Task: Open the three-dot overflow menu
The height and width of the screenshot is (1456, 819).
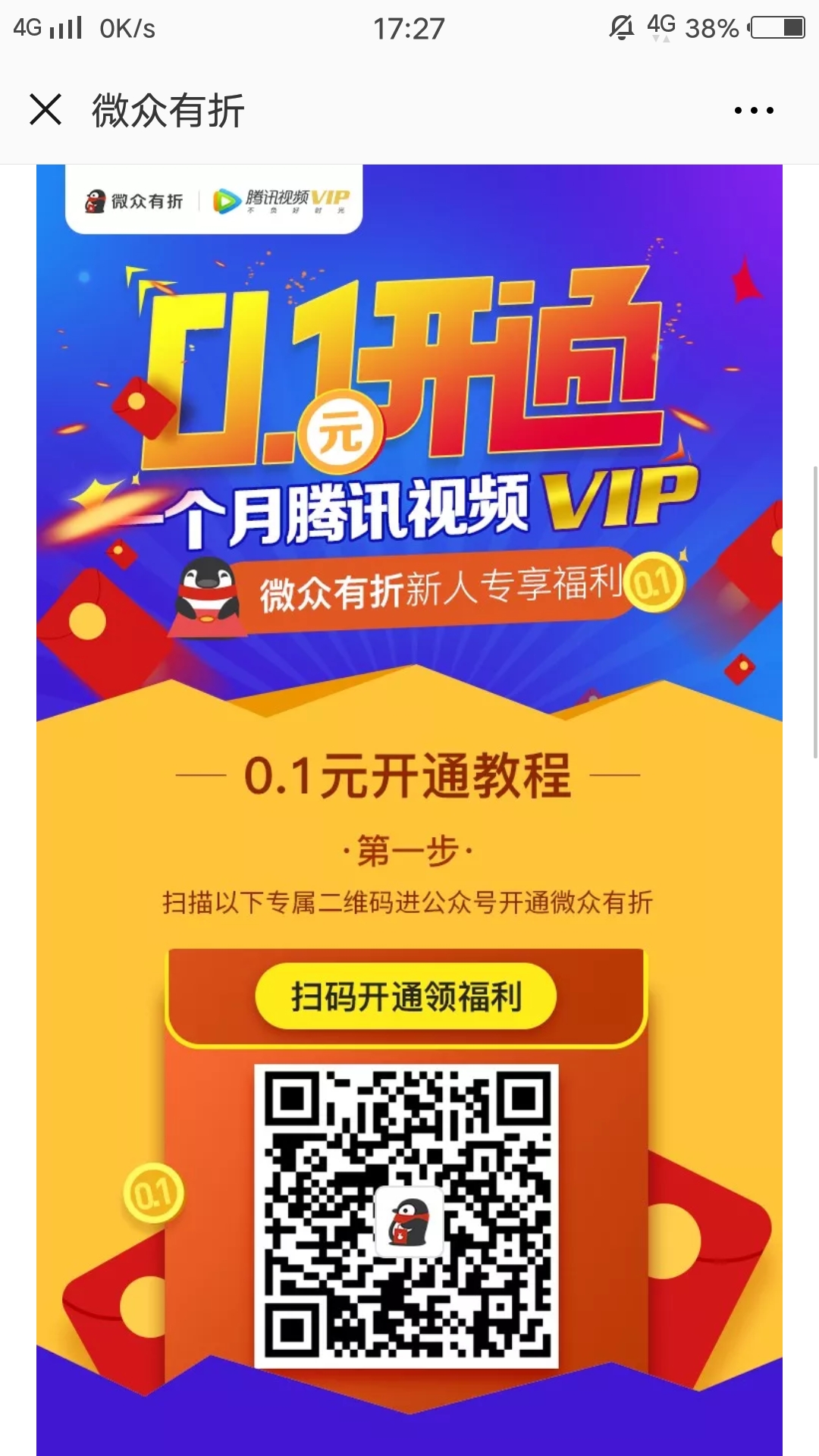Action: tap(754, 111)
